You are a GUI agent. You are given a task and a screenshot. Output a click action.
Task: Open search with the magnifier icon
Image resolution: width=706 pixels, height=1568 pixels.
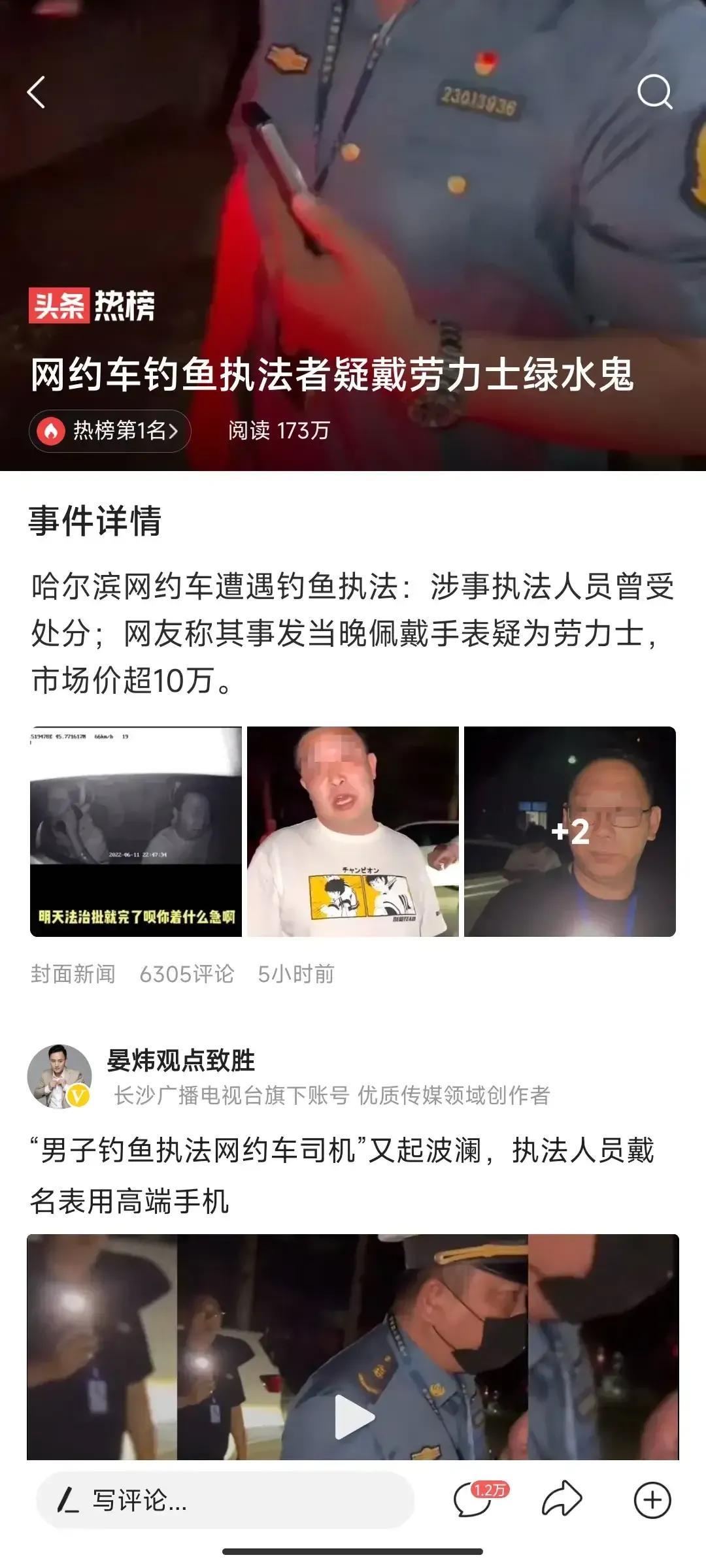pos(654,92)
